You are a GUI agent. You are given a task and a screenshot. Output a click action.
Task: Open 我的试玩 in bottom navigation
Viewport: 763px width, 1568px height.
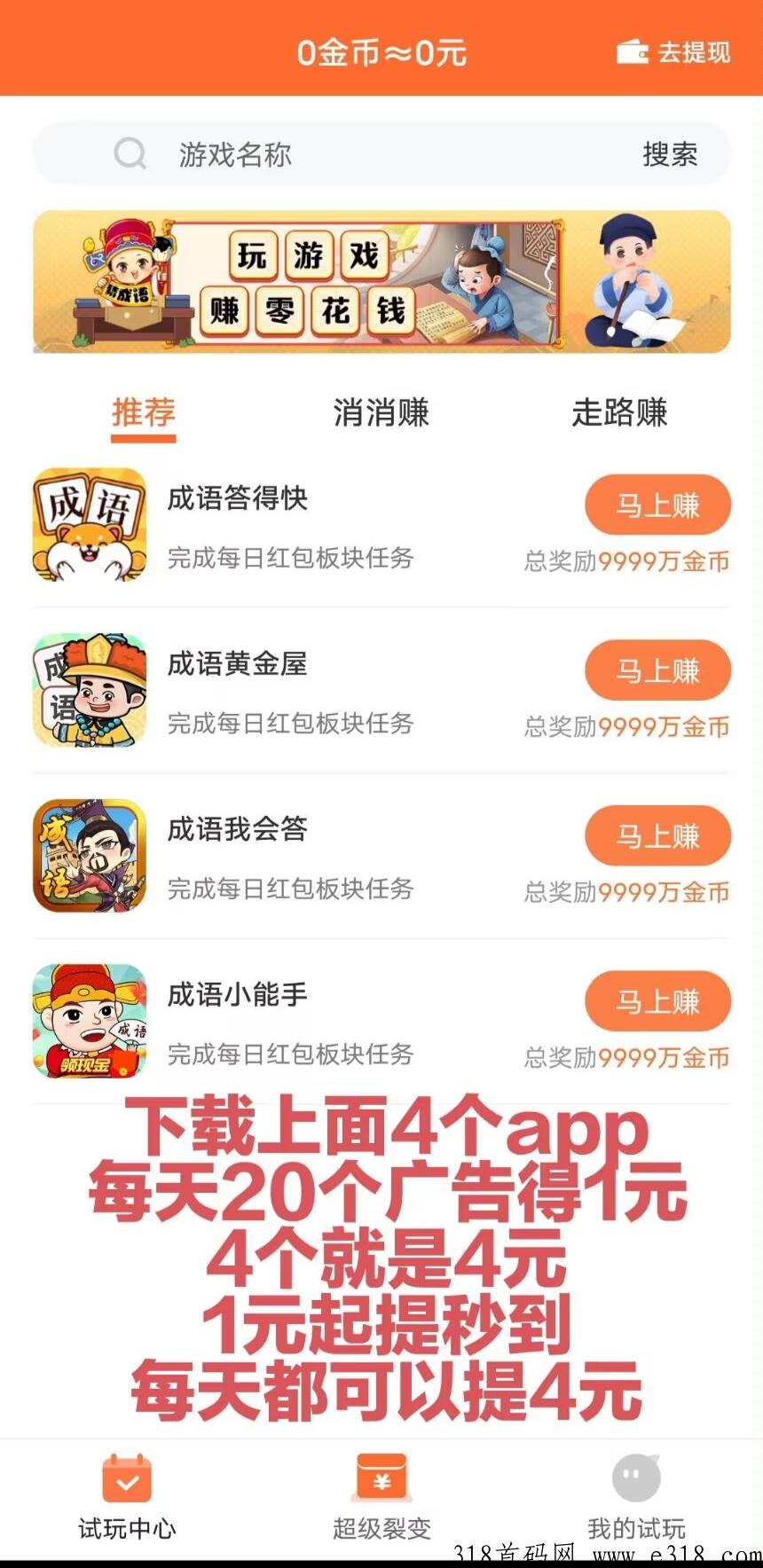click(x=636, y=1497)
